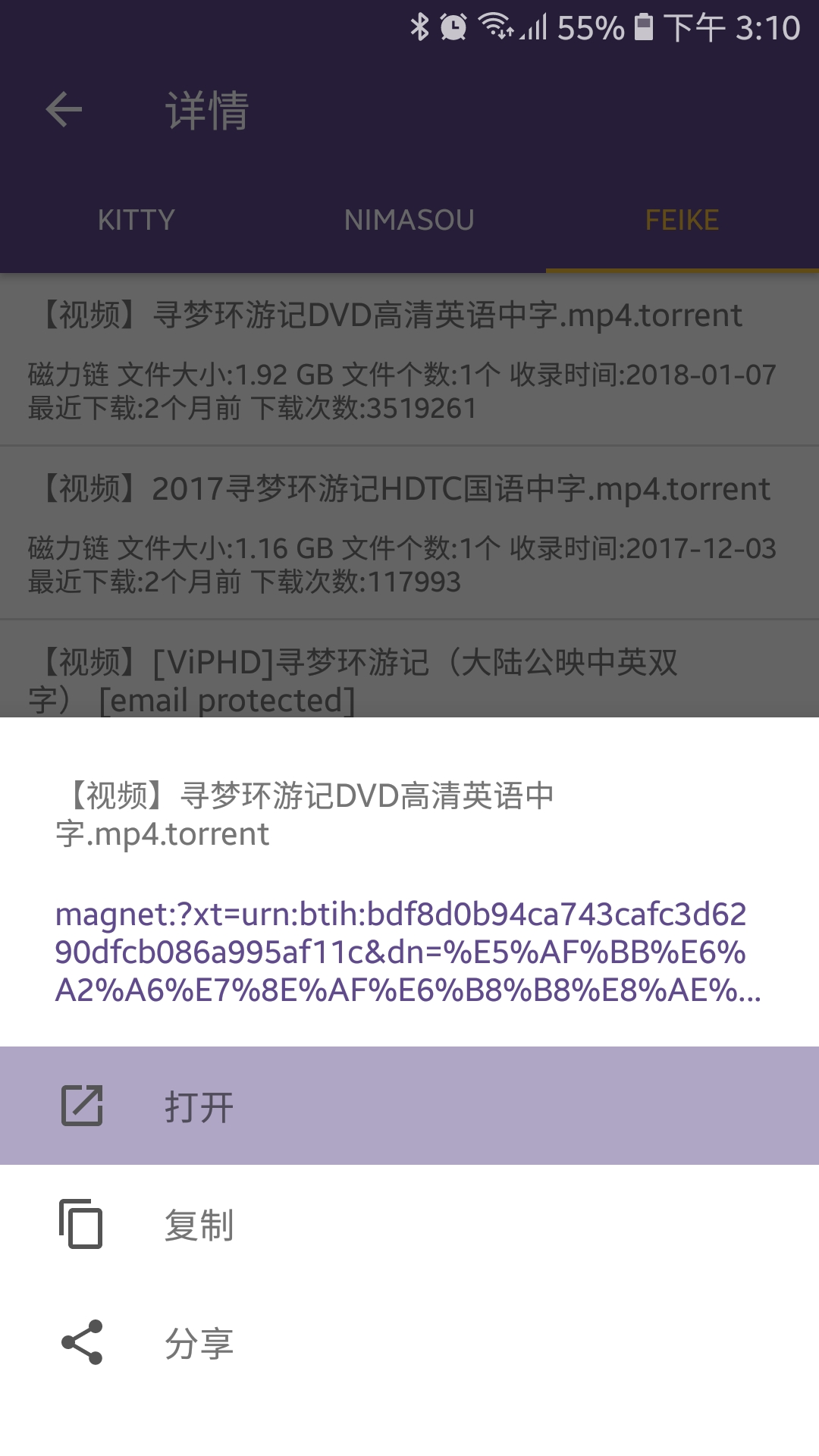
Task: Share the magnet link via 分享
Action: (x=409, y=1342)
